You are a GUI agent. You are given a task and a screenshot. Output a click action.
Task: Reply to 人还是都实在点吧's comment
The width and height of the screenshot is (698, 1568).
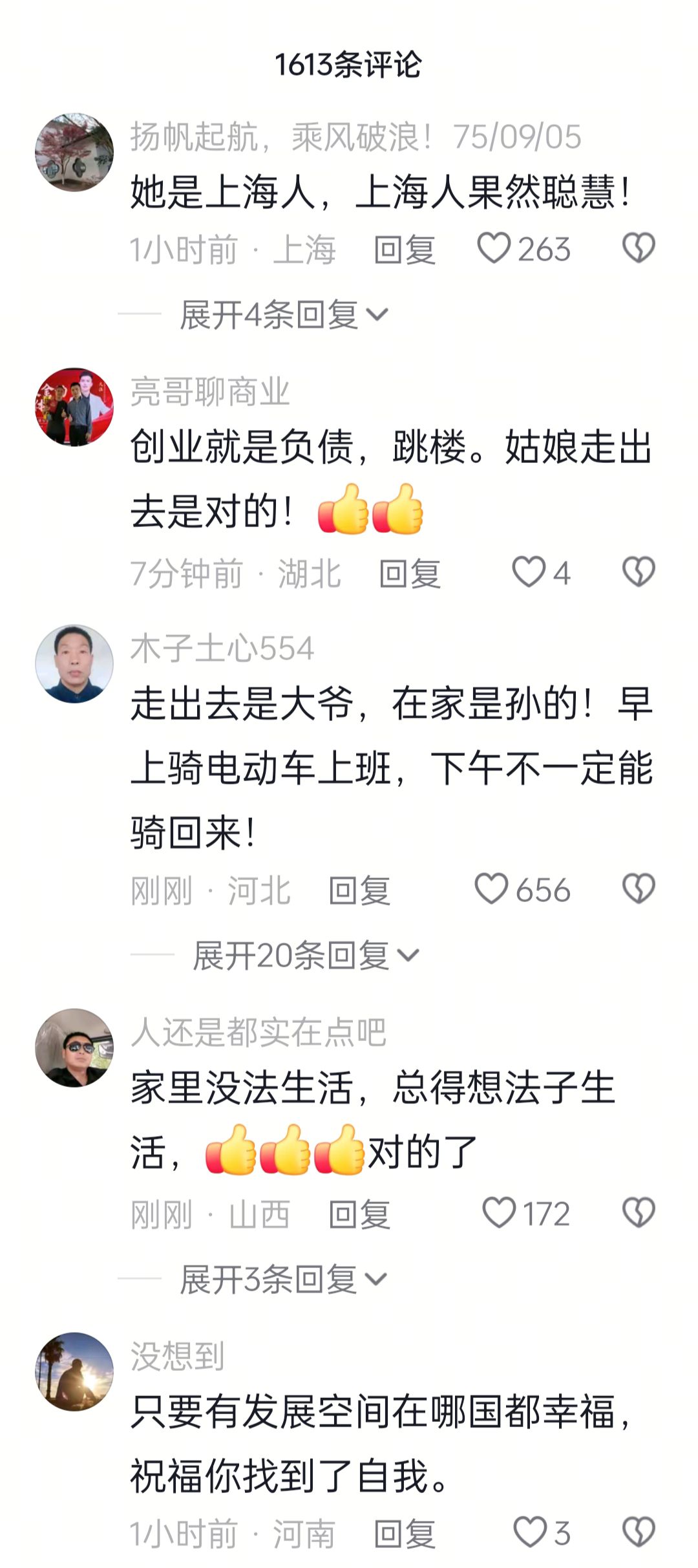point(359,1214)
